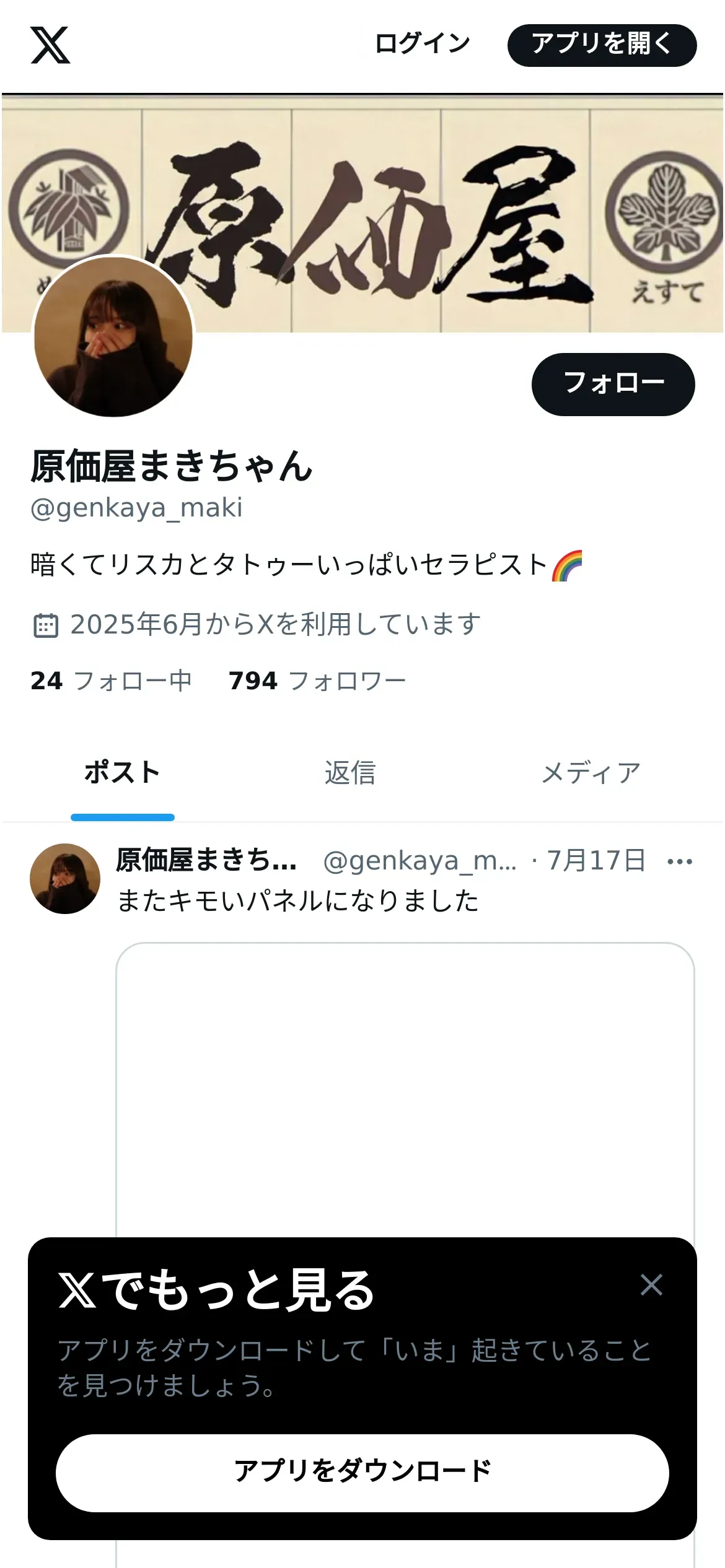725x1568 pixels.
Task: Switch to the メディア tab
Action: coord(591,773)
